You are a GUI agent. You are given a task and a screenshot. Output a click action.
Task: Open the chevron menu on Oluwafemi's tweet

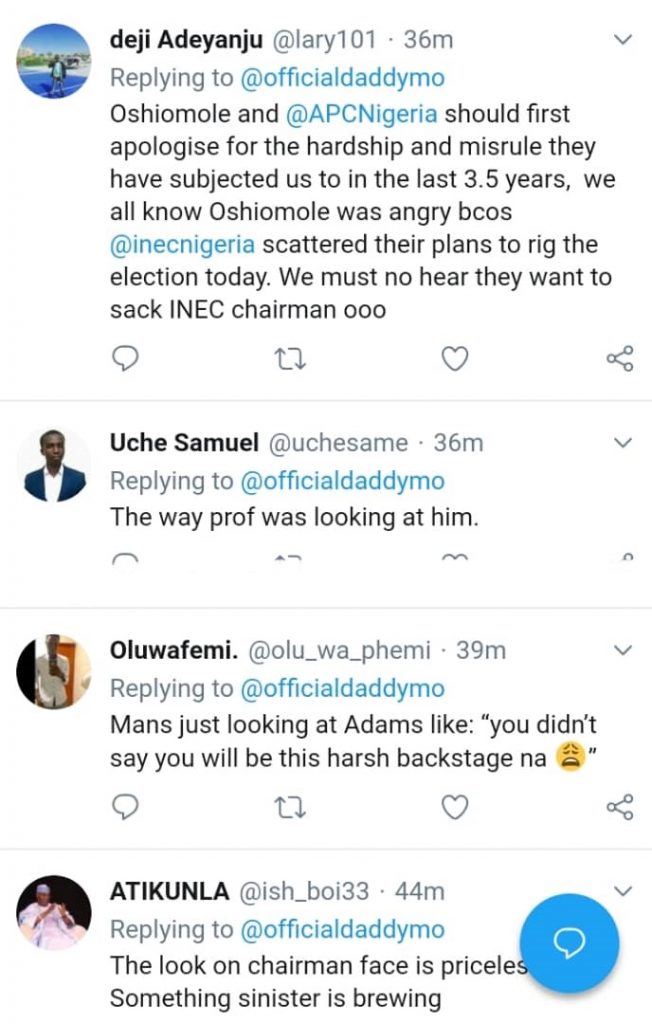[622, 651]
